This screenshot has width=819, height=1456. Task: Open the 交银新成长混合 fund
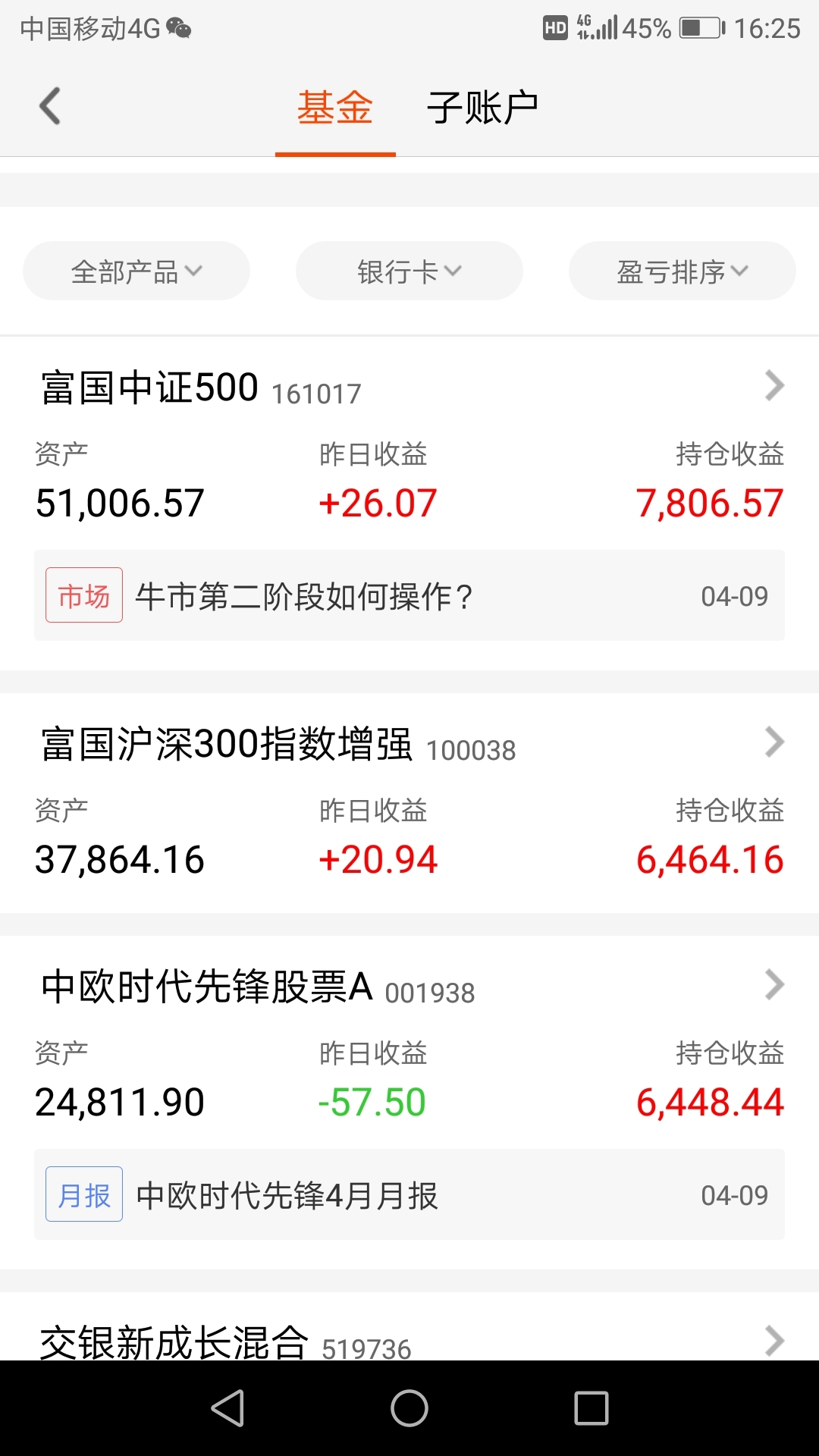pos(409,1327)
